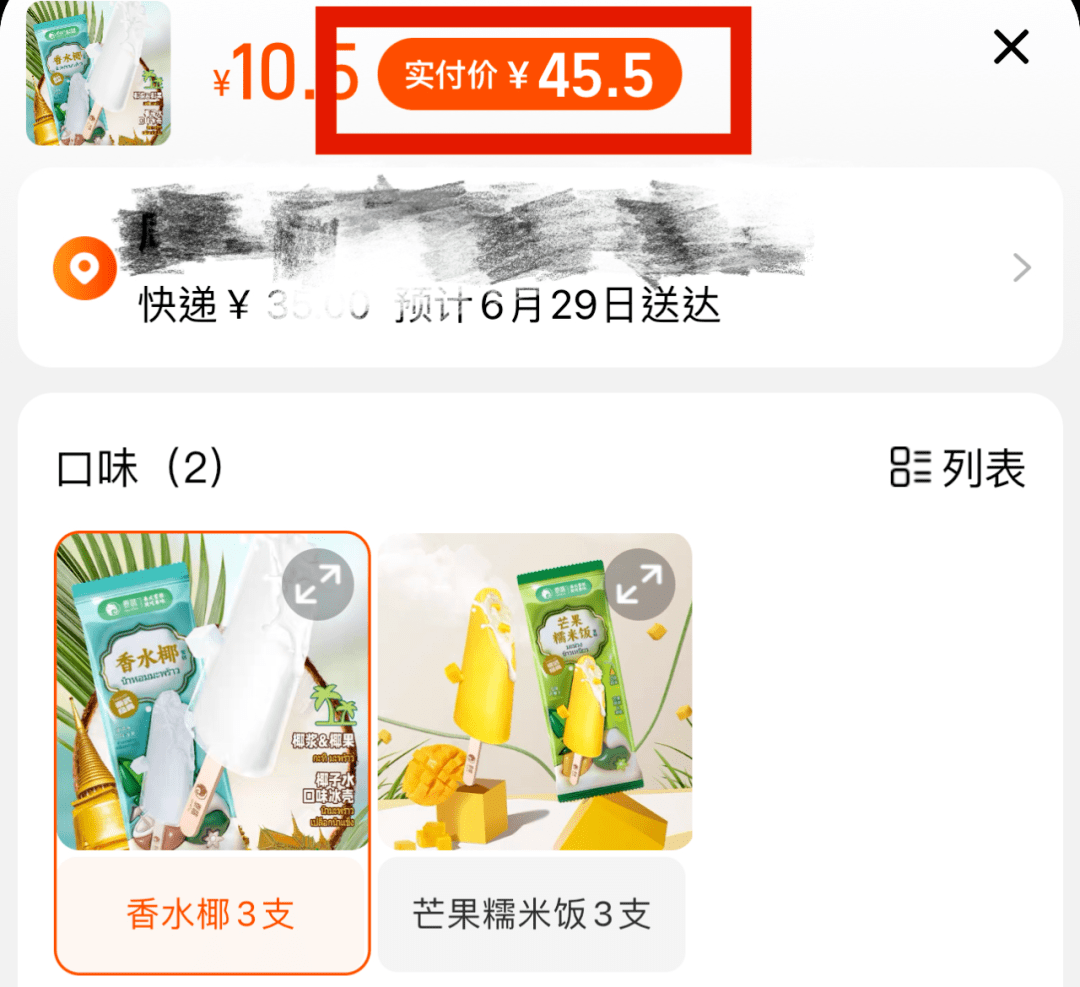The width and height of the screenshot is (1080, 987).
Task: Switch flavor view to 列表
Action: [x=958, y=468]
